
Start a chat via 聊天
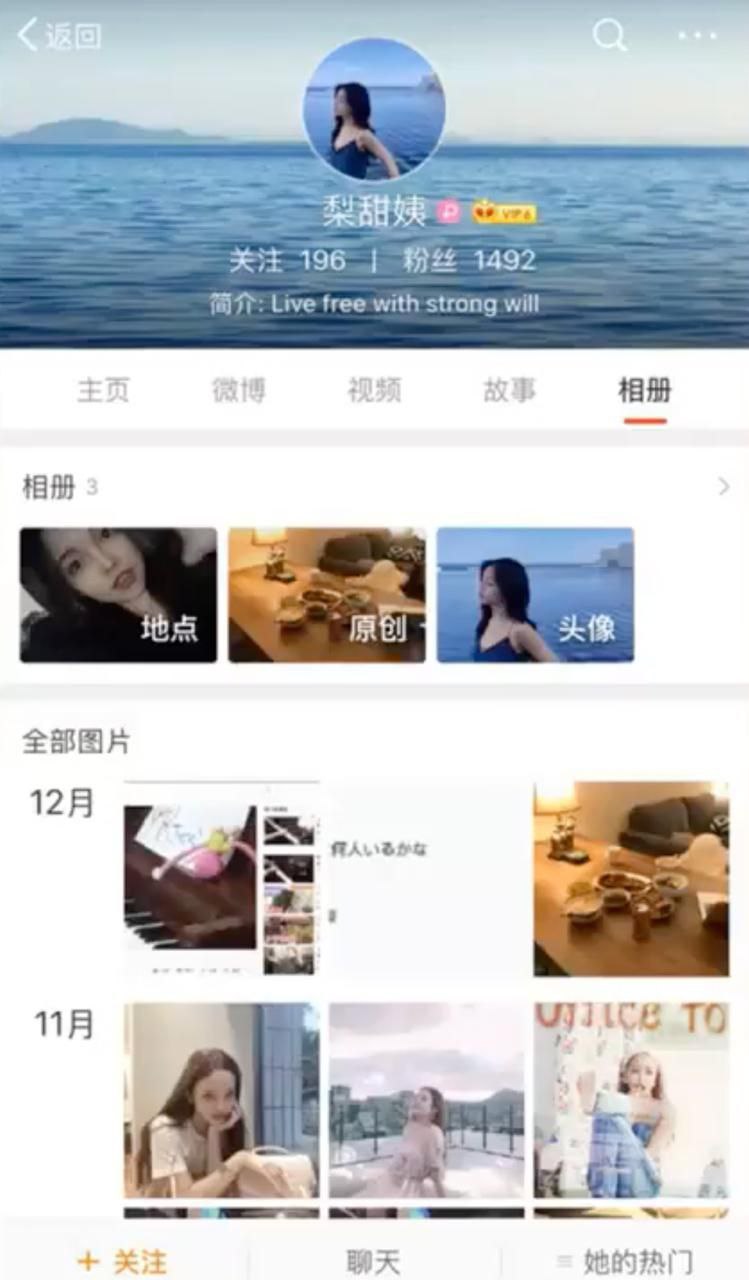coord(374,1261)
